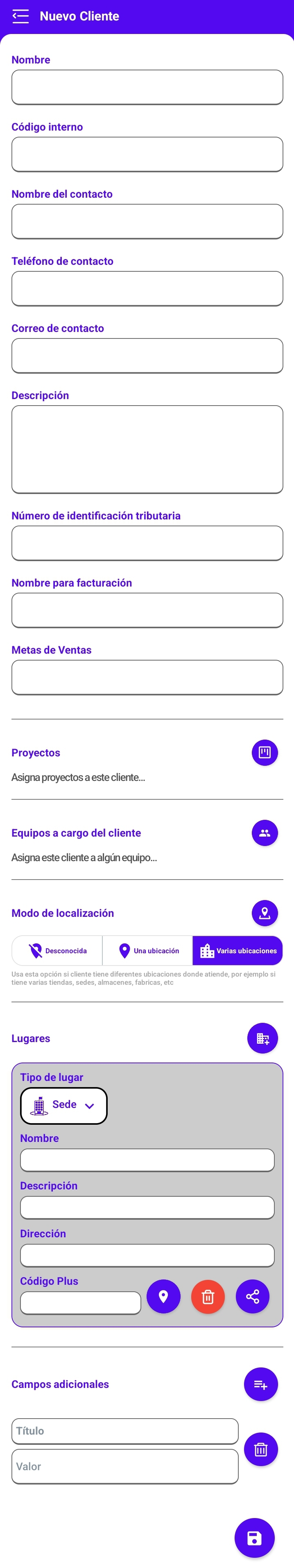Assign teams with the Equipos icon button
Viewport: 294px width, 1568px height.
click(264, 832)
